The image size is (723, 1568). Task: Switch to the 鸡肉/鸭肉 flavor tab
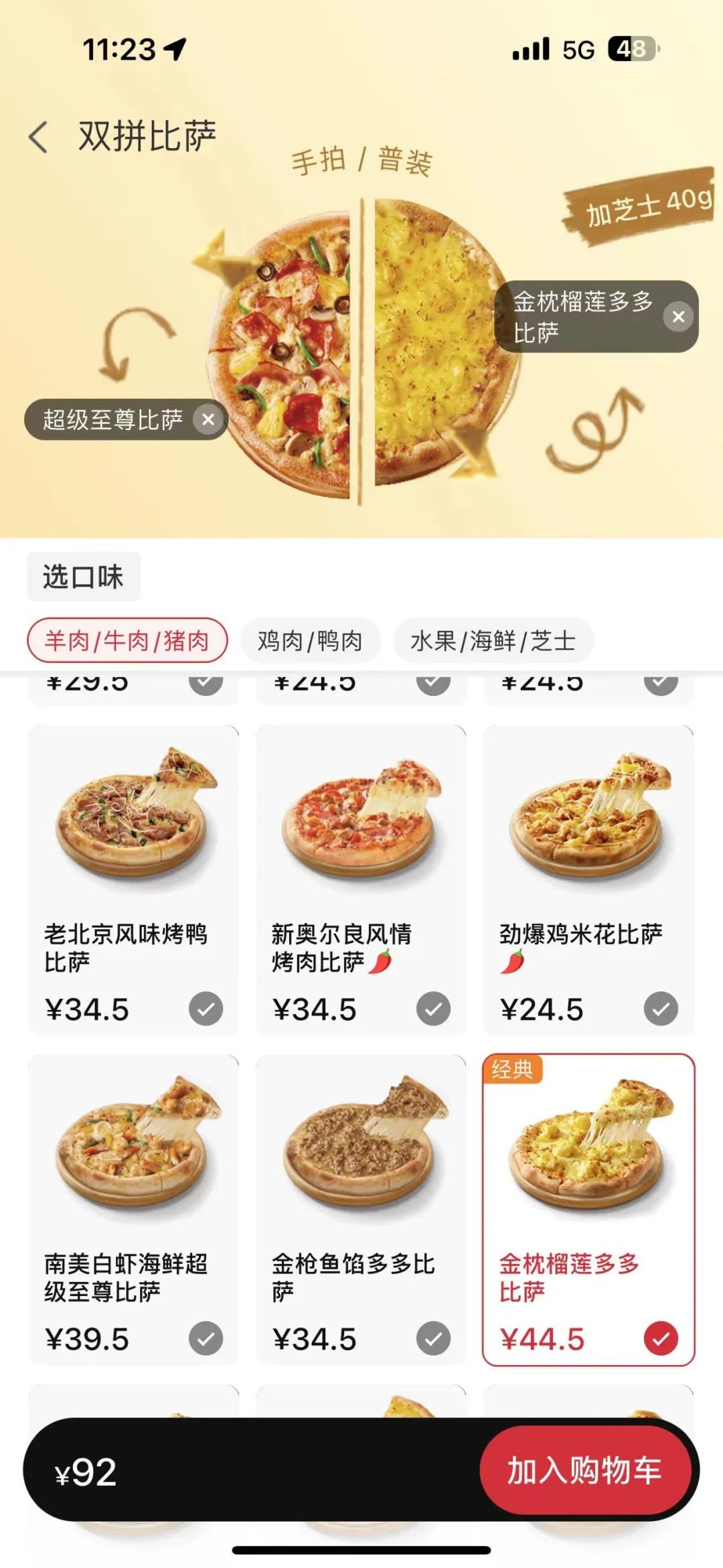(x=311, y=641)
